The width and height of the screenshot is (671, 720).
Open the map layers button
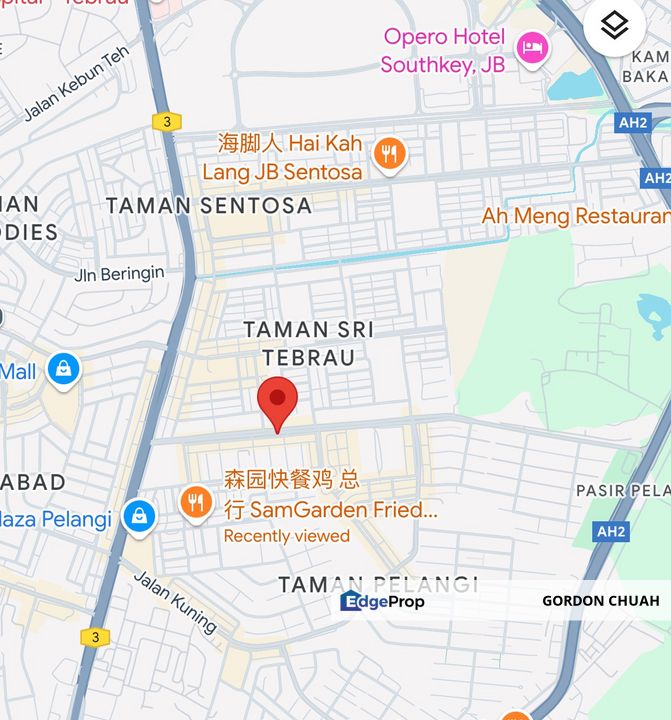615,27
